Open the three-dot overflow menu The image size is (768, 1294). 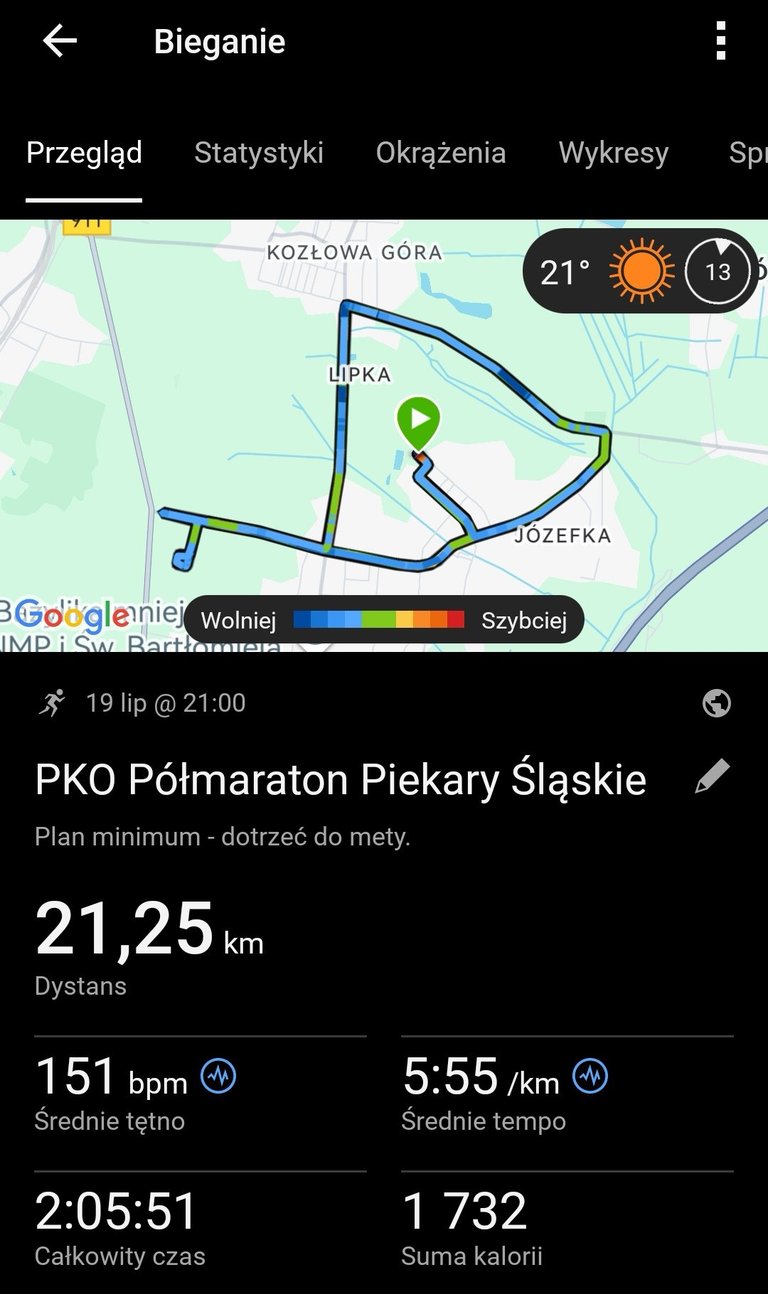coord(720,41)
